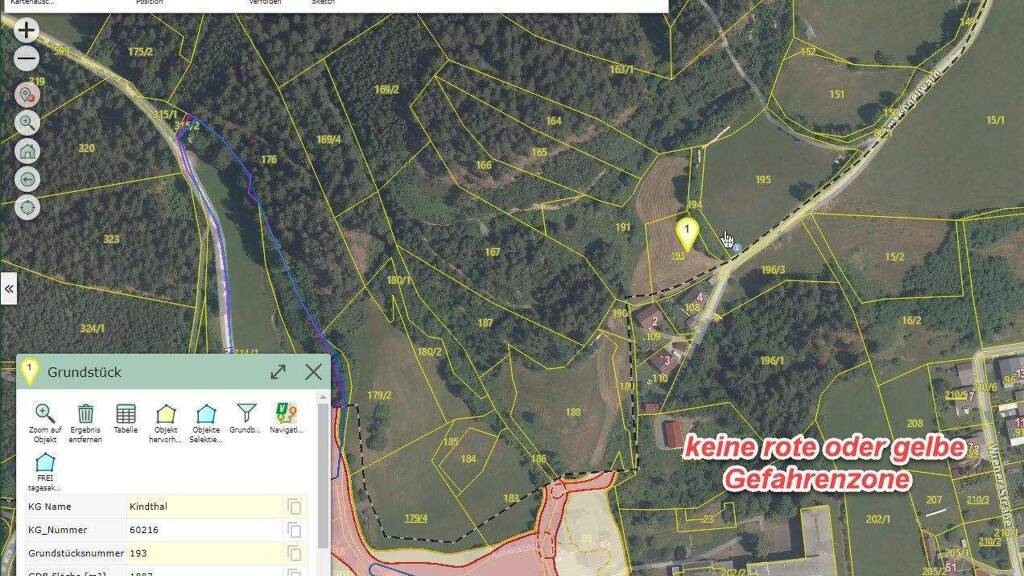The width and height of the screenshot is (1024, 576).
Task: Close the Grundstück panel
Action: click(313, 372)
